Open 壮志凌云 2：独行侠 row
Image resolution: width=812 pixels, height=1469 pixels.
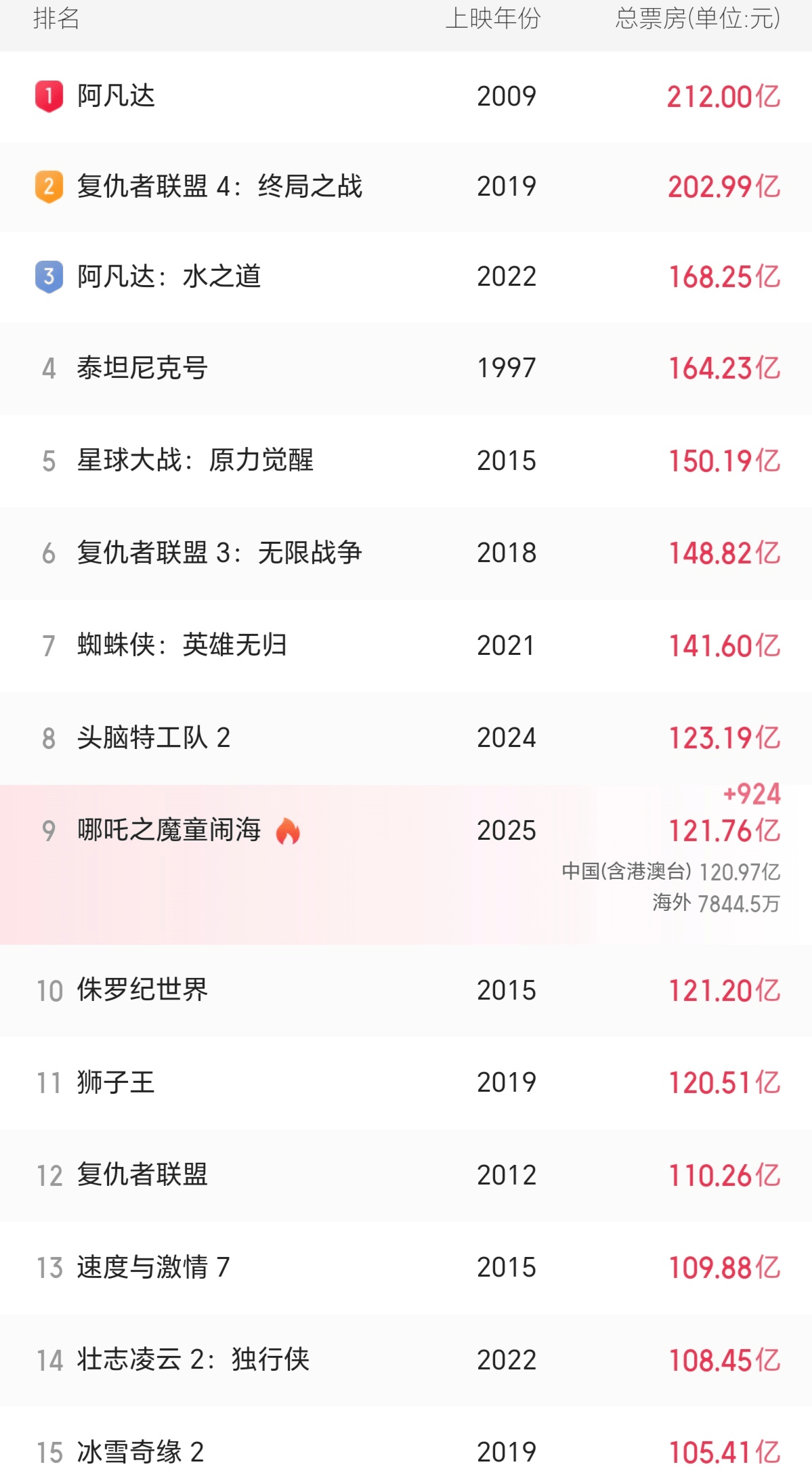tap(193, 1359)
